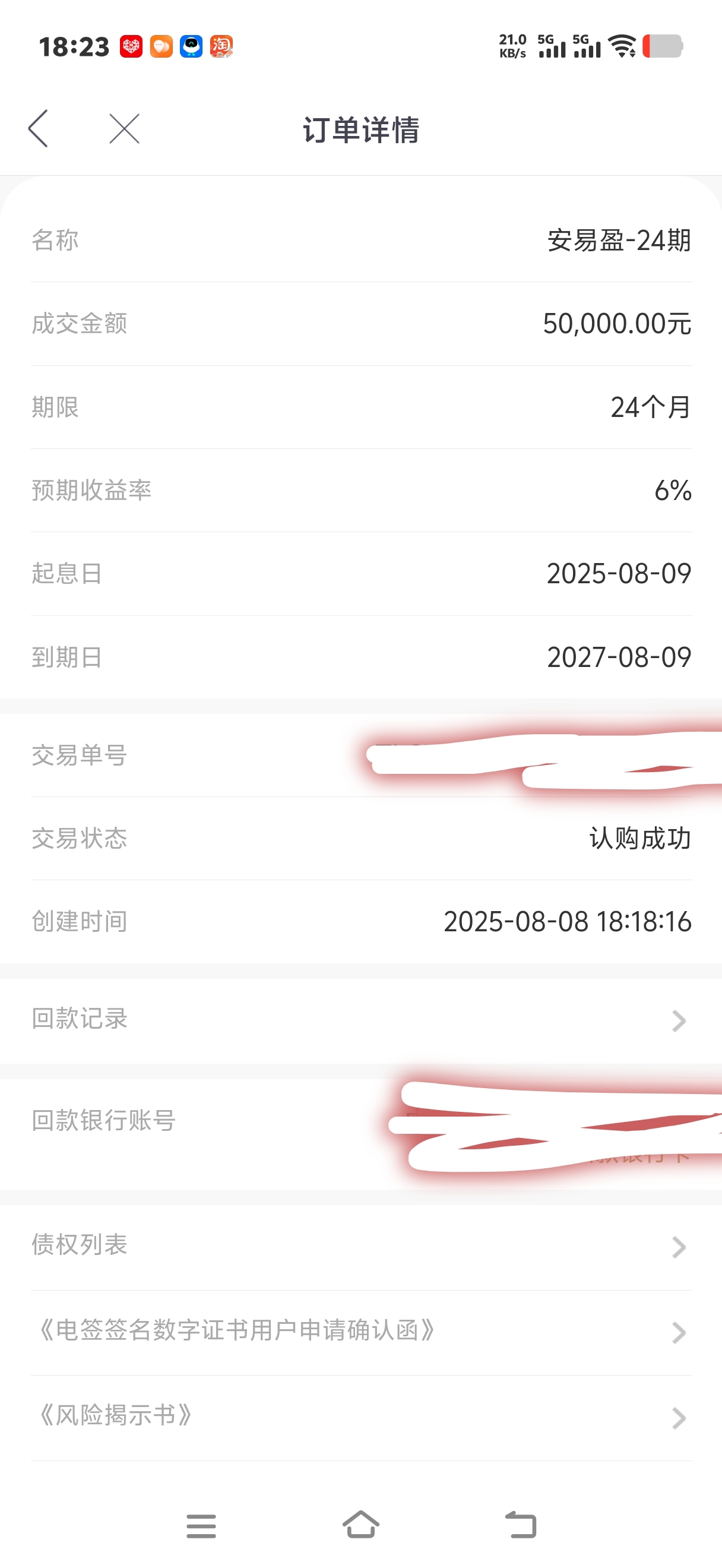Tap the system home button

[x=360, y=1525]
